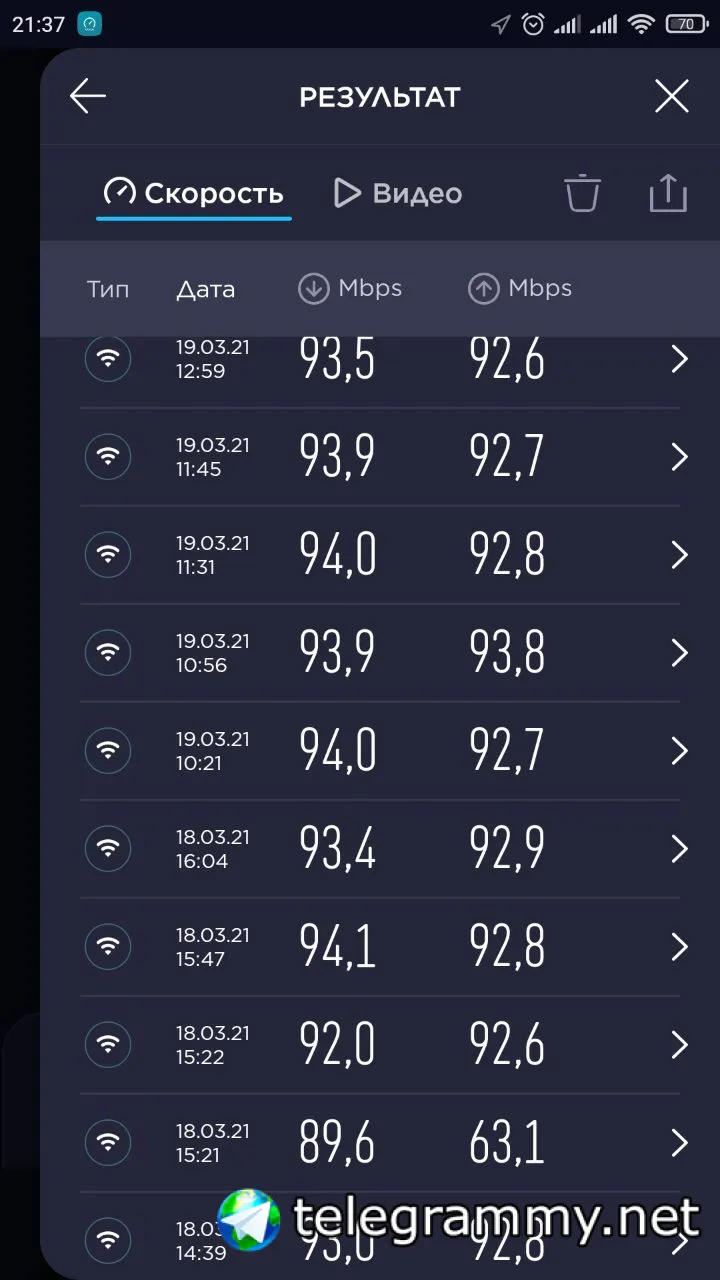This screenshot has width=720, height=1280.
Task: Open the 18.03.21 15:22 result
Action: point(380,1045)
